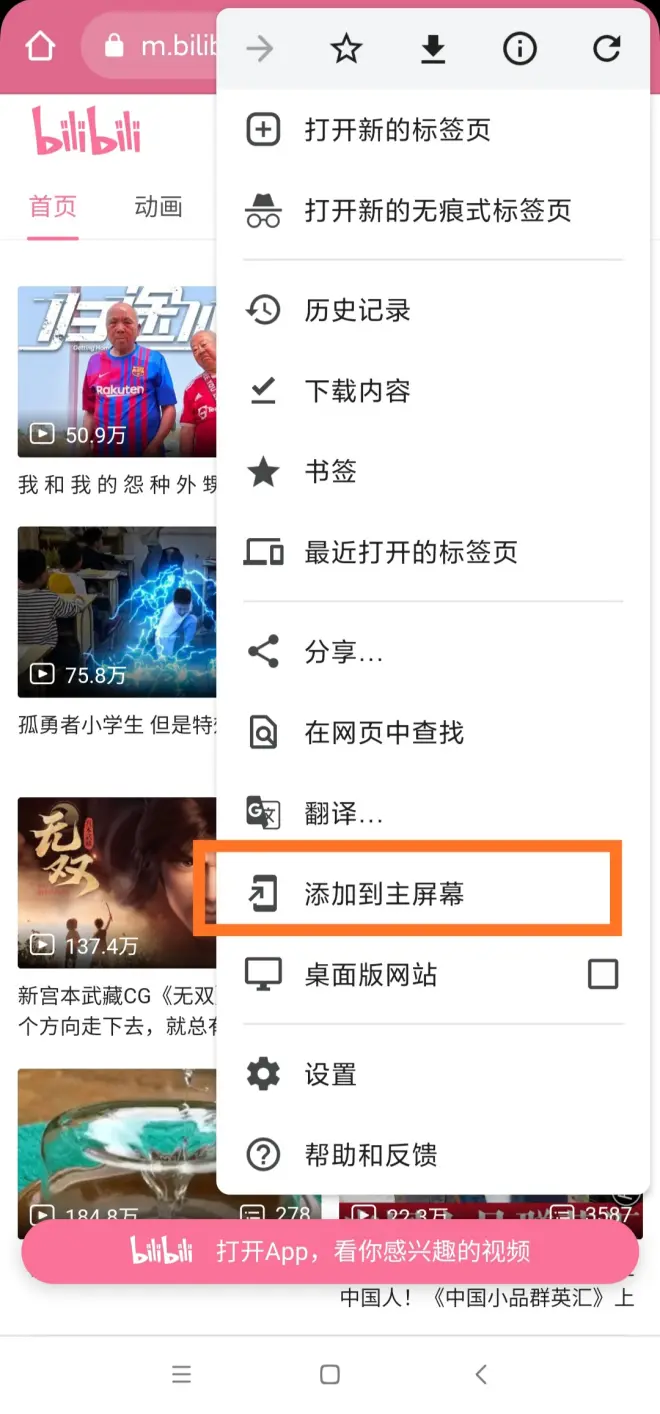Screen dimensions: 660x1414
Task: Download the current page
Action: 433,49
